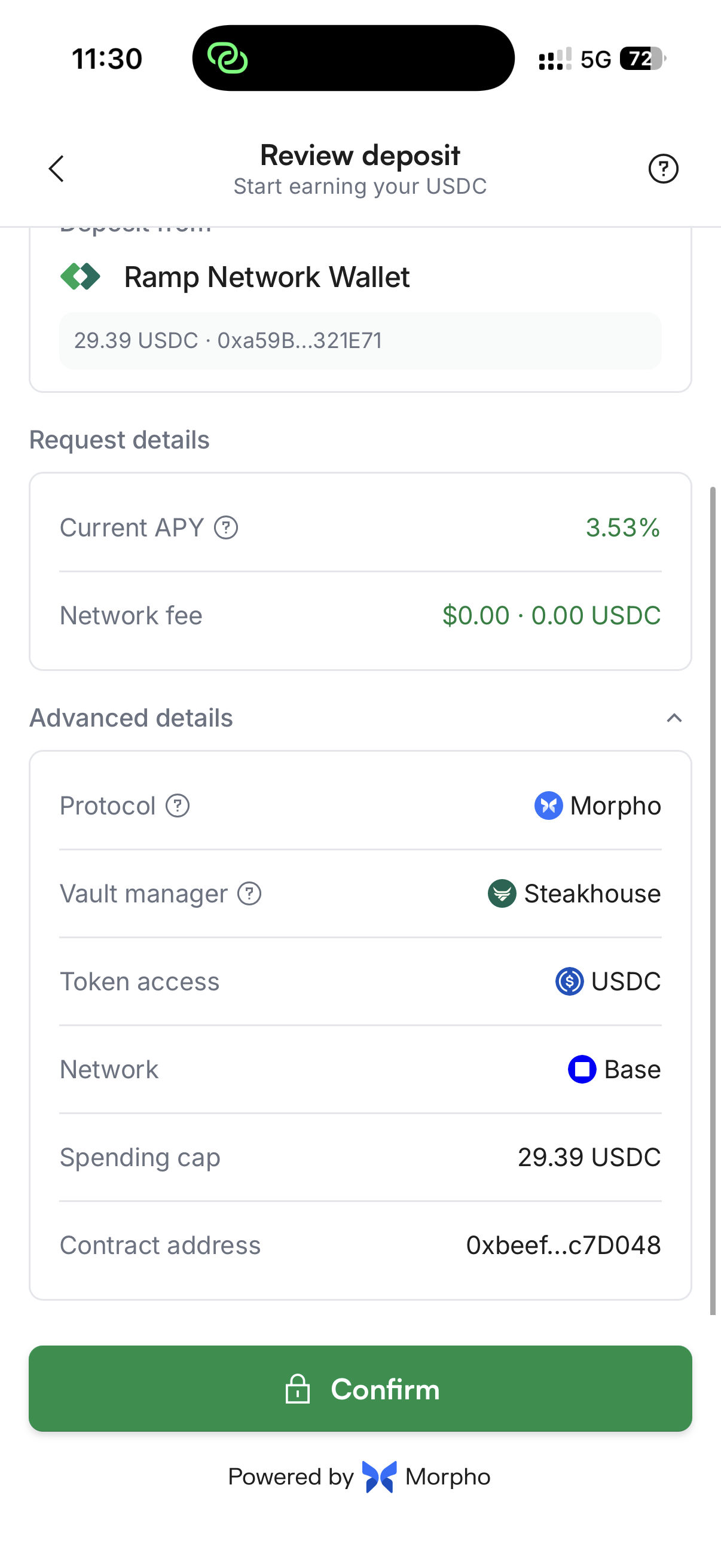Open the Vault manager help tooltip
This screenshot has height=1568, width=721.
coord(248,893)
